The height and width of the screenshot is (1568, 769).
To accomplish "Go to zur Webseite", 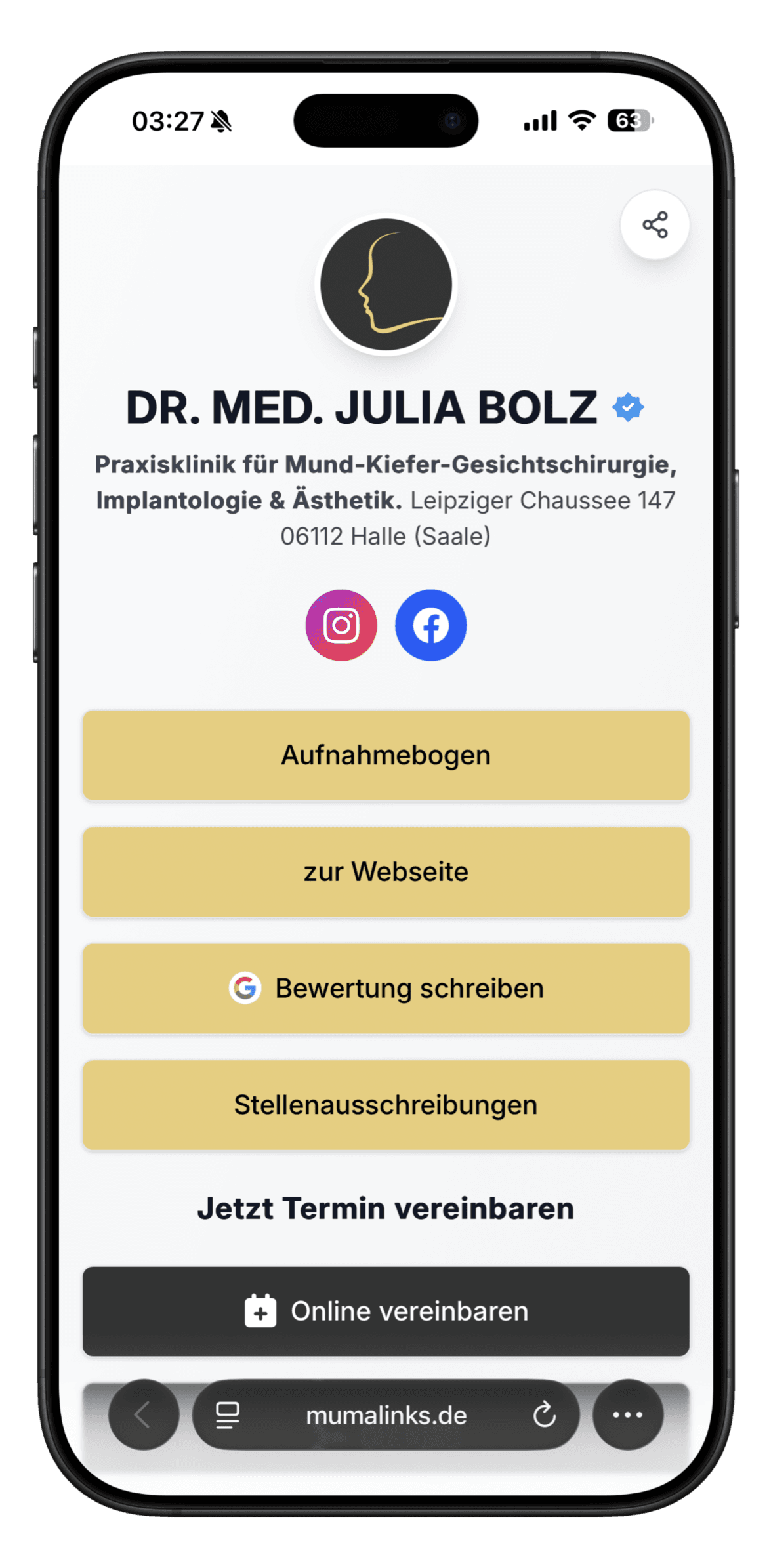I will [x=386, y=872].
